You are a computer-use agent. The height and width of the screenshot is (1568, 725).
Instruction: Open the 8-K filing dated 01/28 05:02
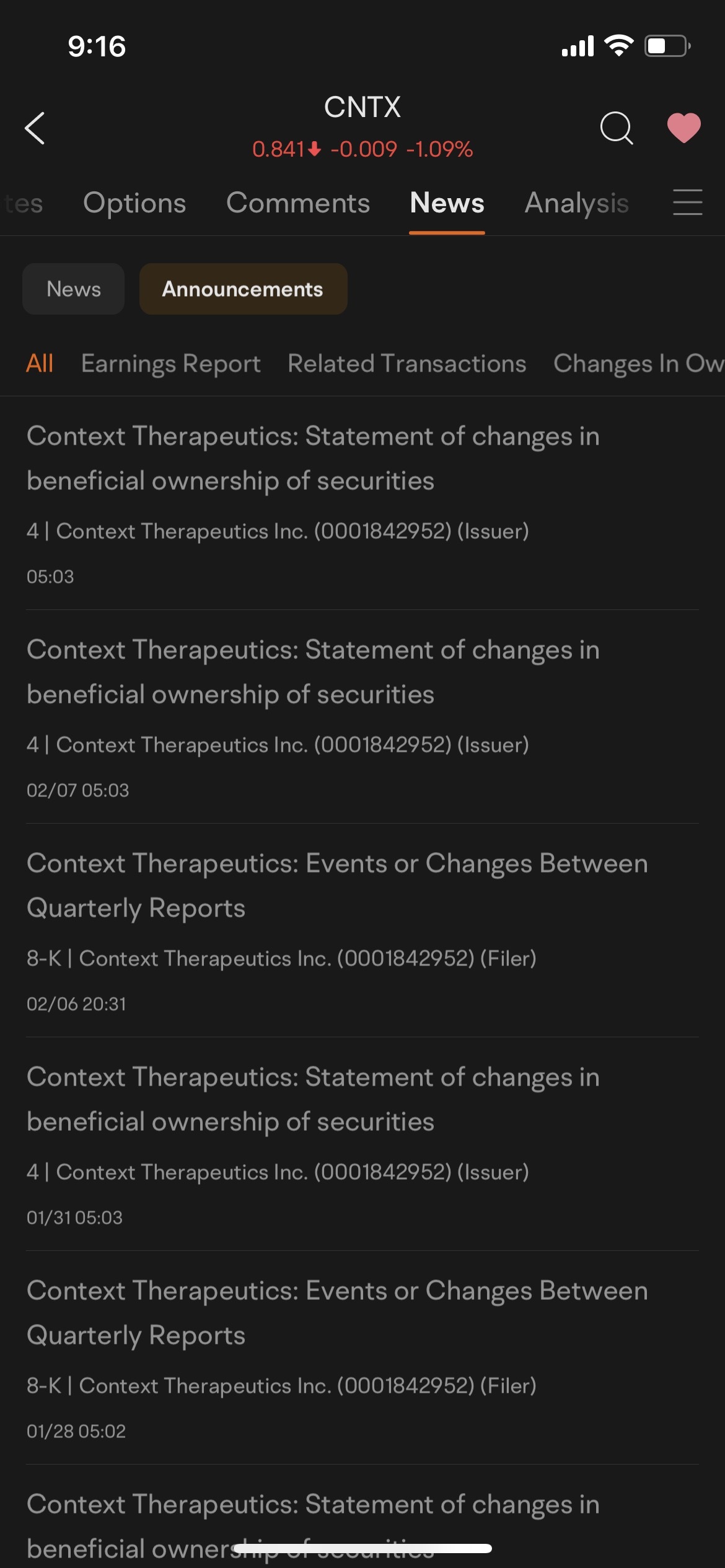click(362, 1358)
